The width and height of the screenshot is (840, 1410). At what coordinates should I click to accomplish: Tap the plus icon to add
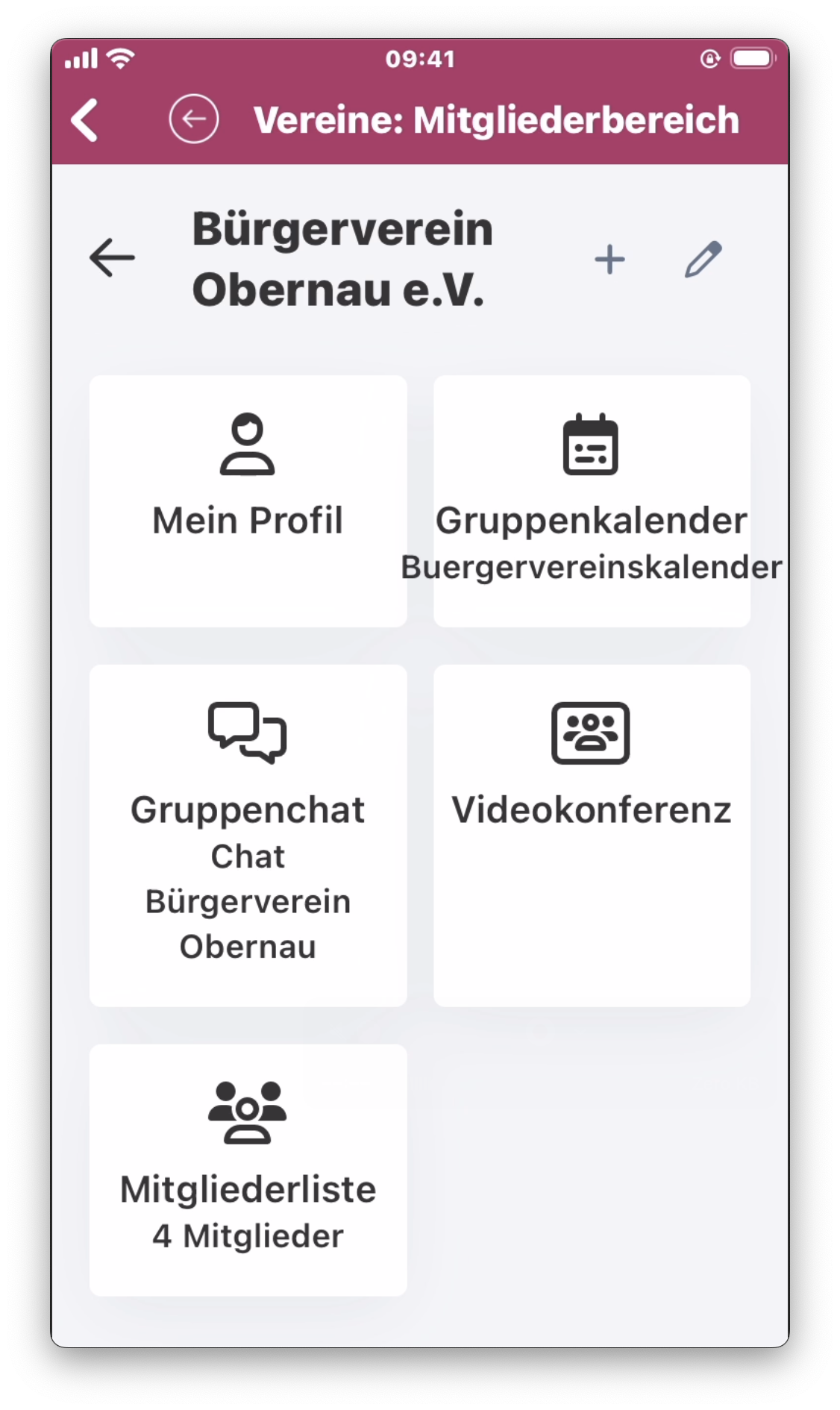coord(609,260)
